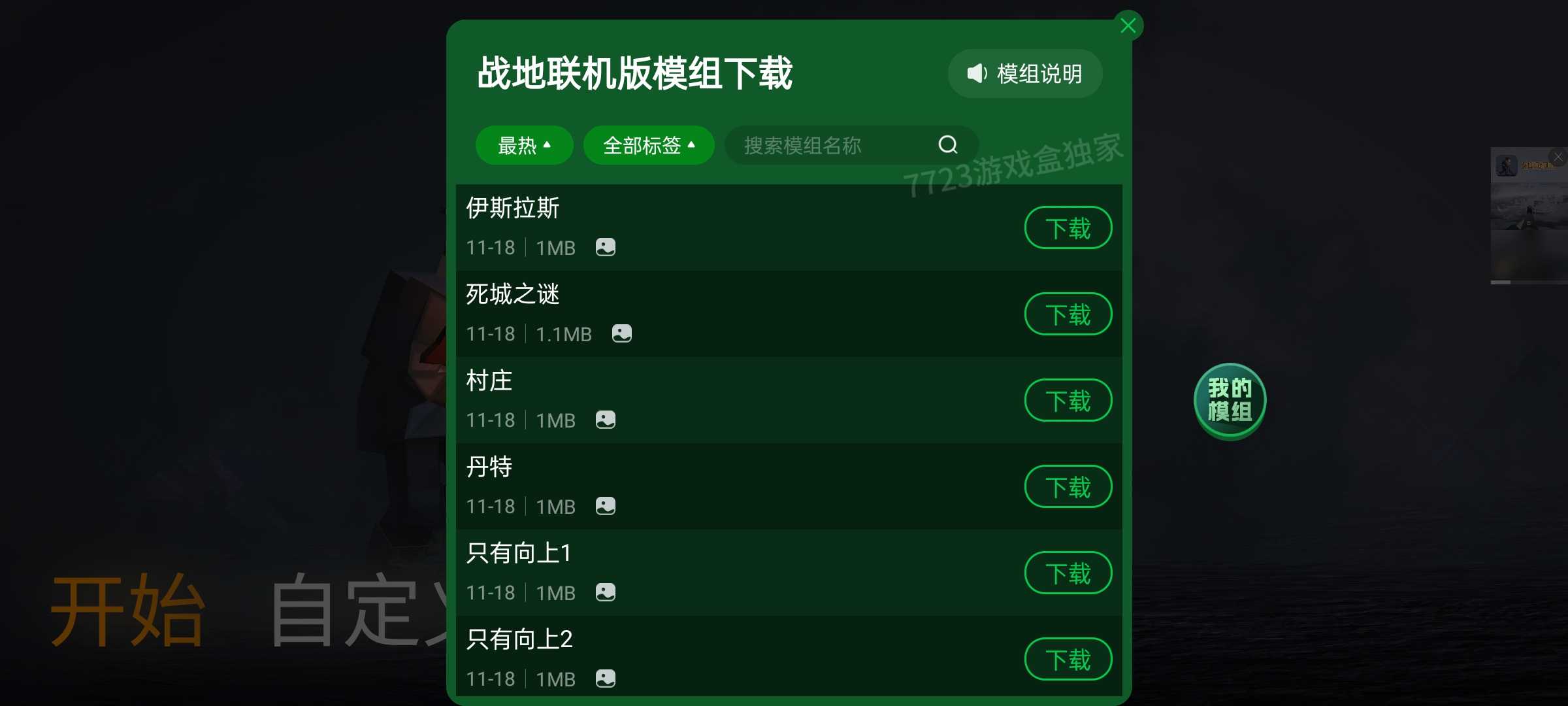Screen dimensions: 1568x706
Task: View preview image for 死城之谜
Action: coord(621,333)
